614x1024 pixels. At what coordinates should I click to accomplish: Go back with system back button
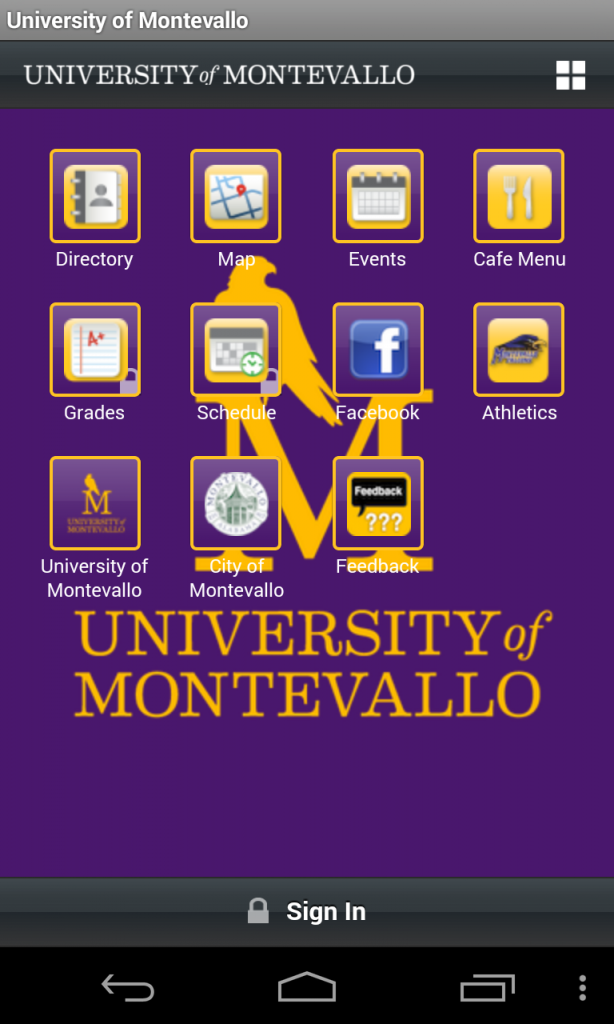click(128, 988)
